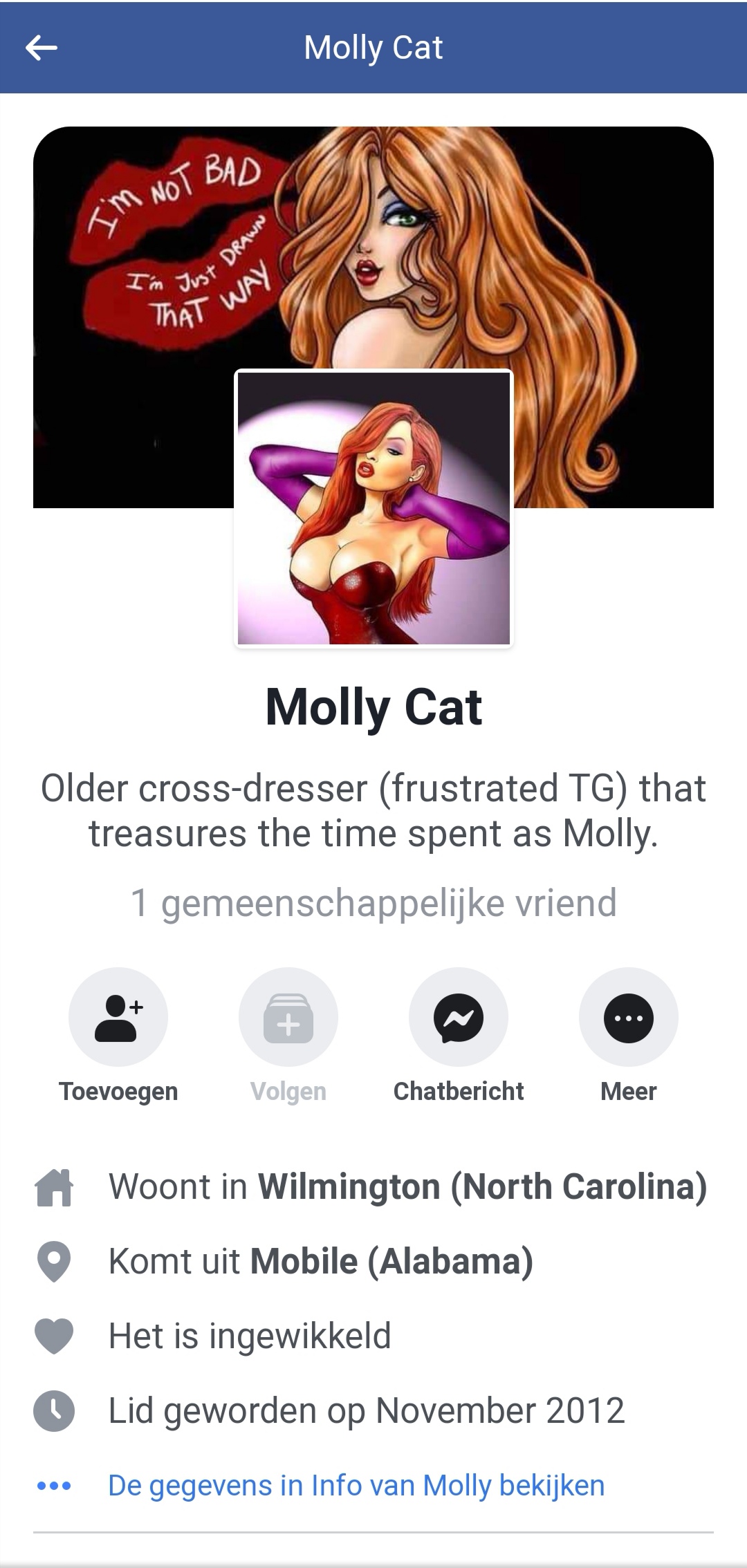Follow the profile with Volgen
Image resolution: width=747 pixels, height=1568 pixels.
click(x=288, y=1017)
